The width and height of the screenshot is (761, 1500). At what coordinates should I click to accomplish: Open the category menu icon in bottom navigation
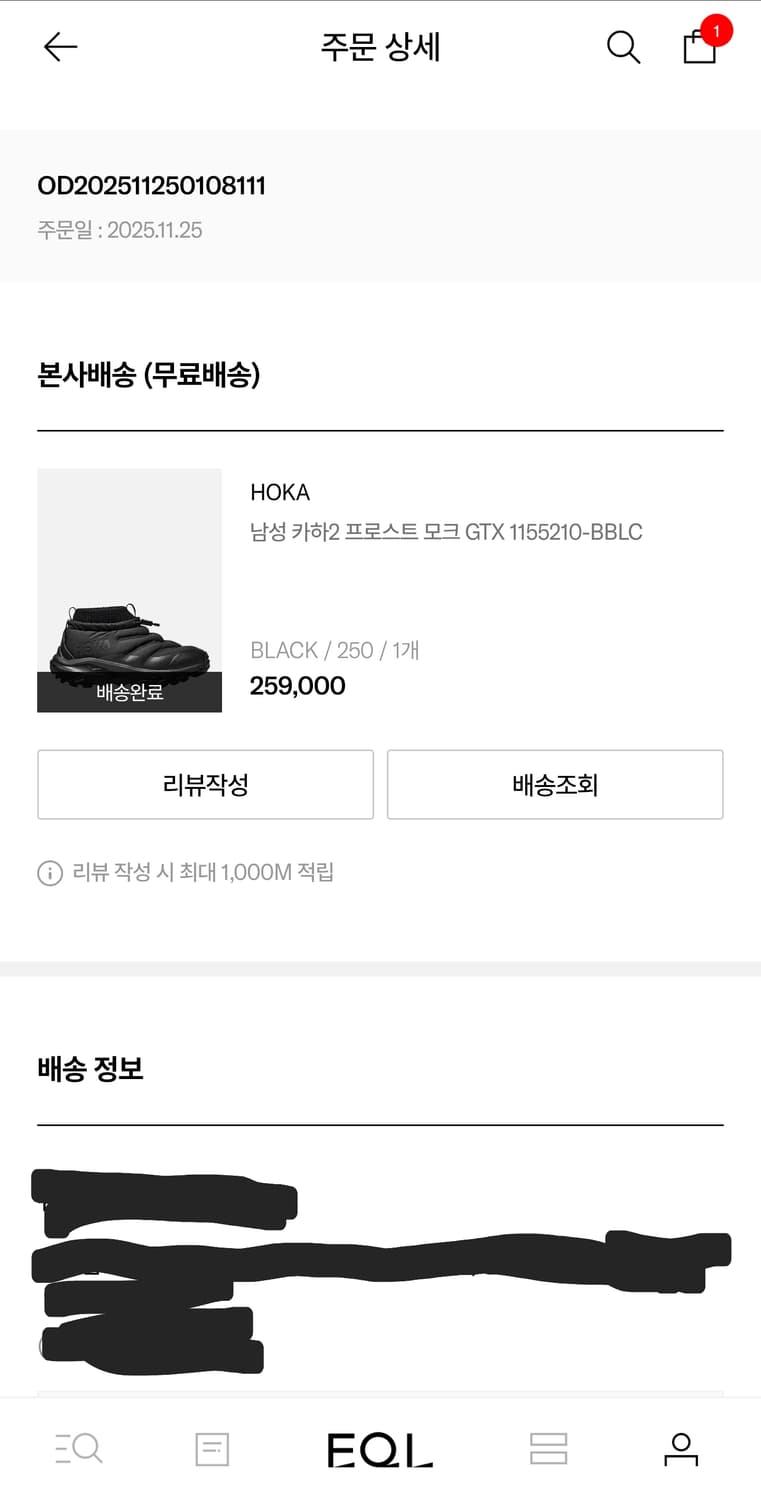547,1448
